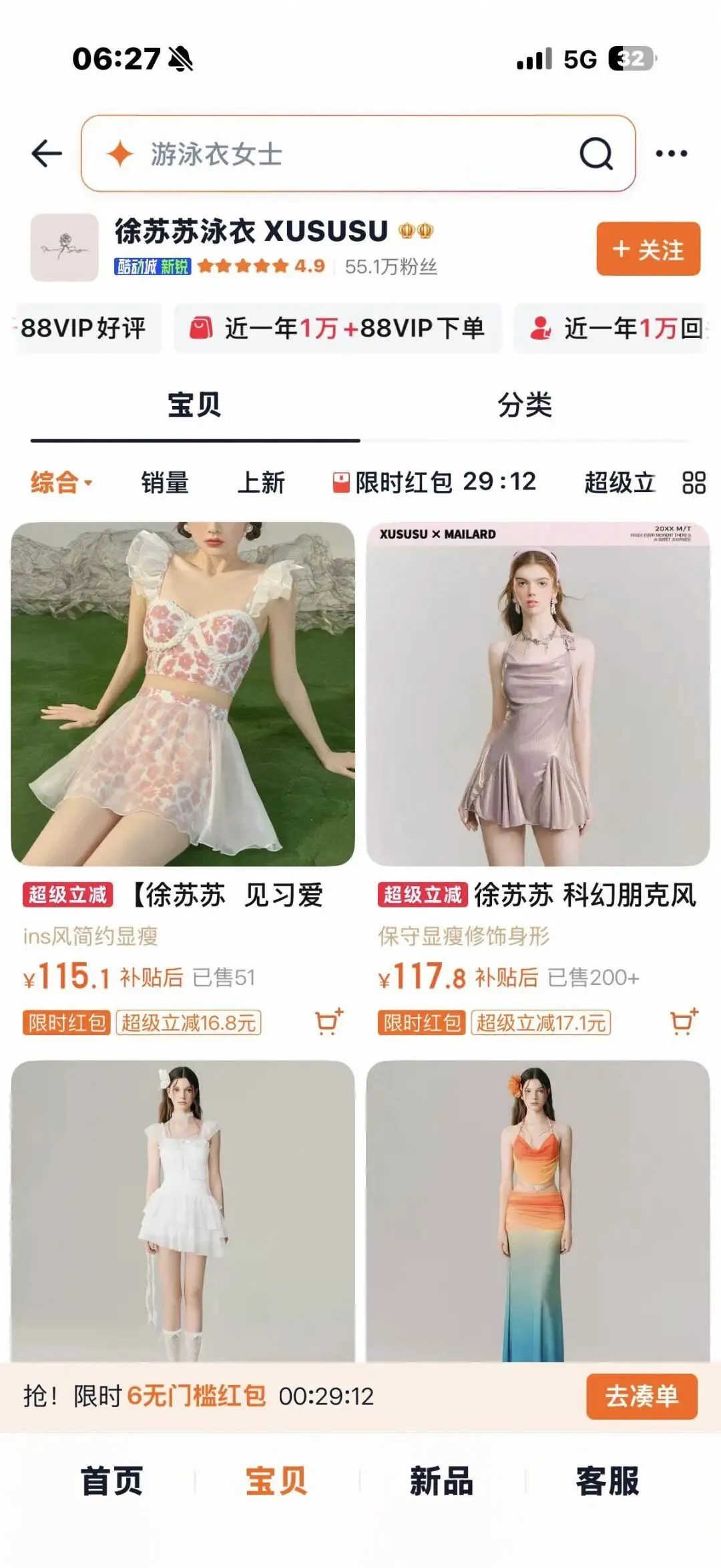Change product layout with grid icon
The height and width of the screenshot is (1568, 721).
tap(694, 482)
